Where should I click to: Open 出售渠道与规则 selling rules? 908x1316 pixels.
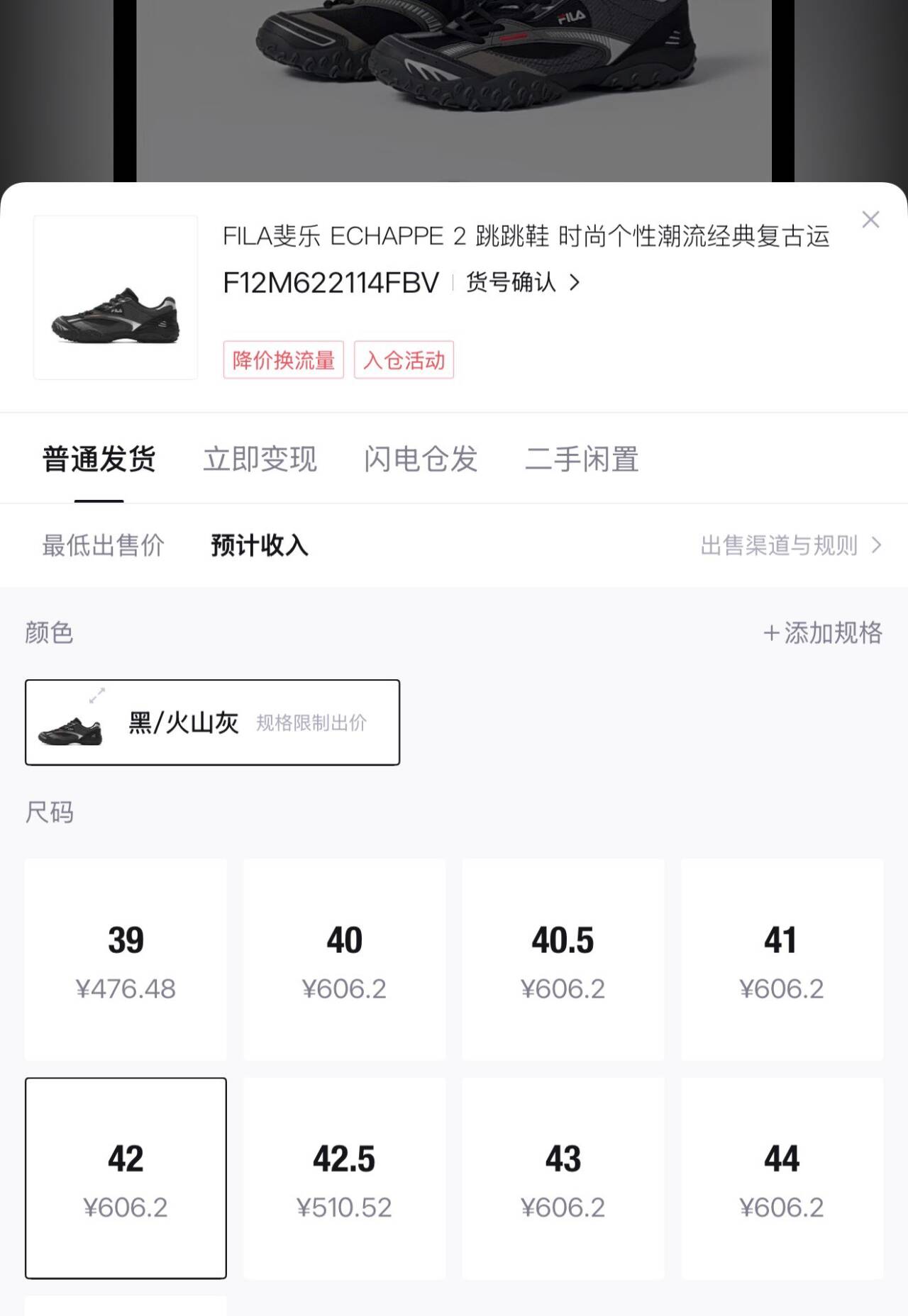[x=790, y=545]
